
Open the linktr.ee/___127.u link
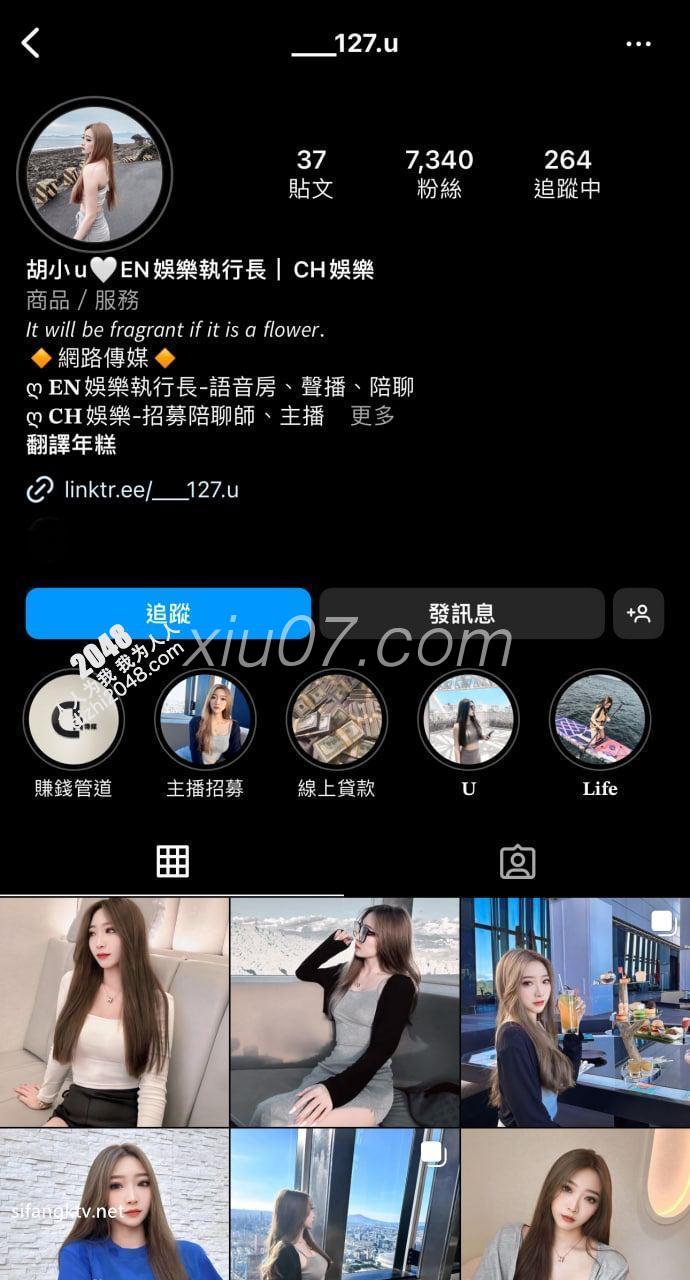(x=151, y=490)
